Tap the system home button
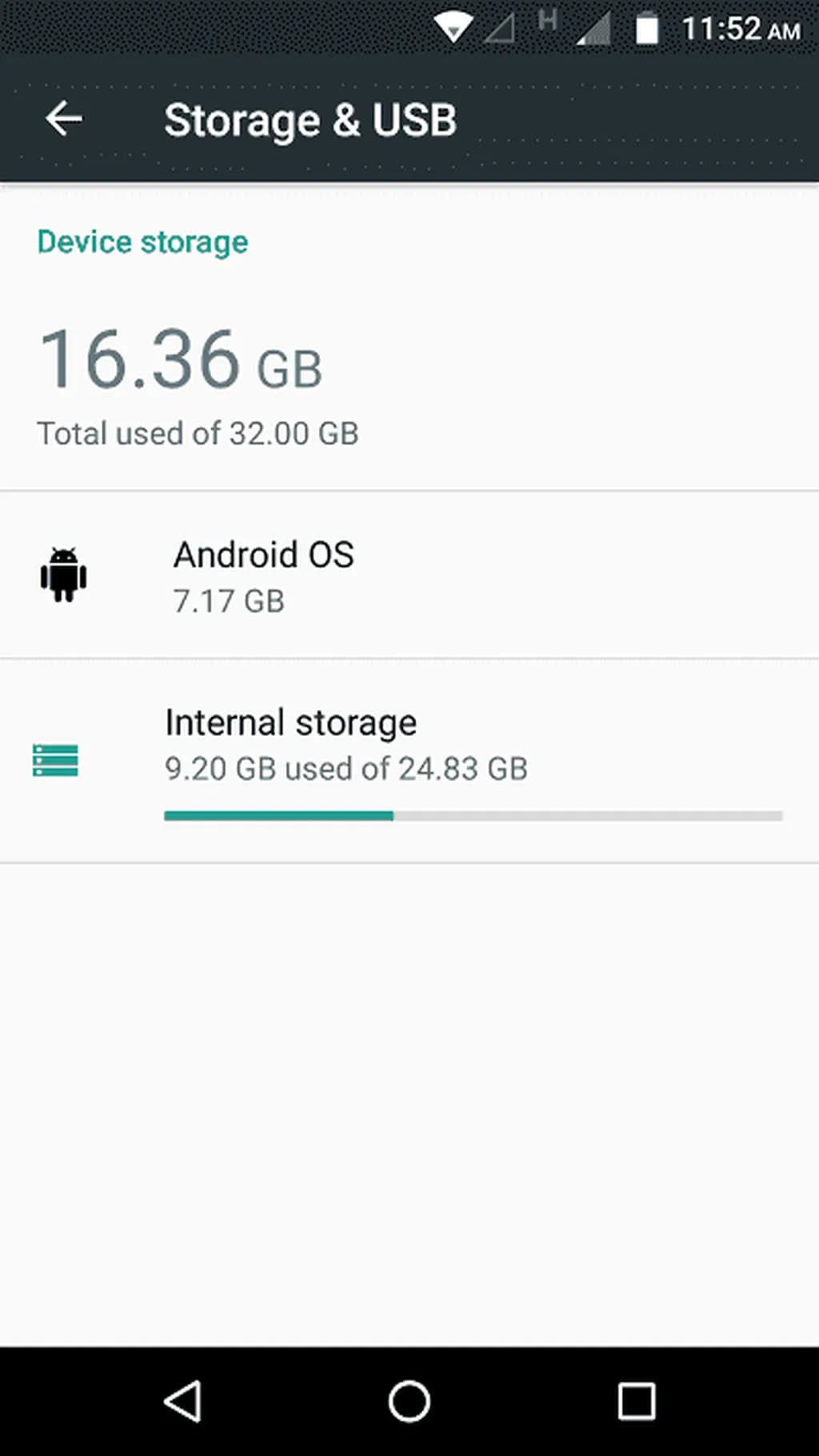 (x=409, y=1401)
